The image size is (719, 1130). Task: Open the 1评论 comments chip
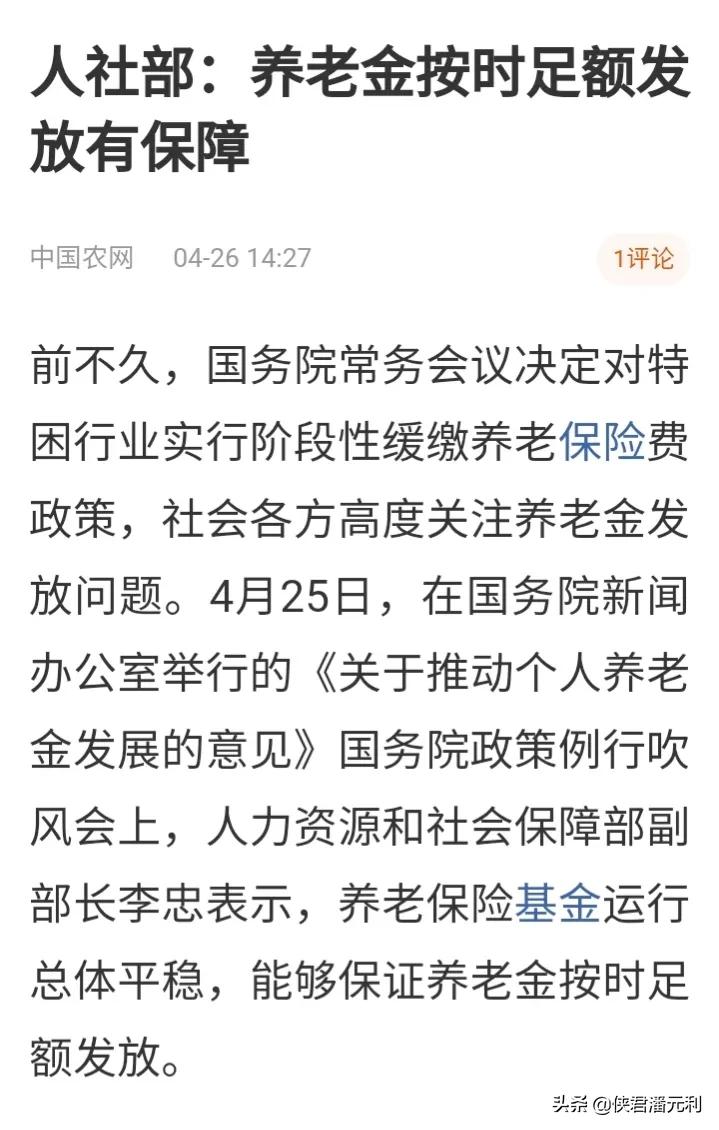click(x=643, y=259)
